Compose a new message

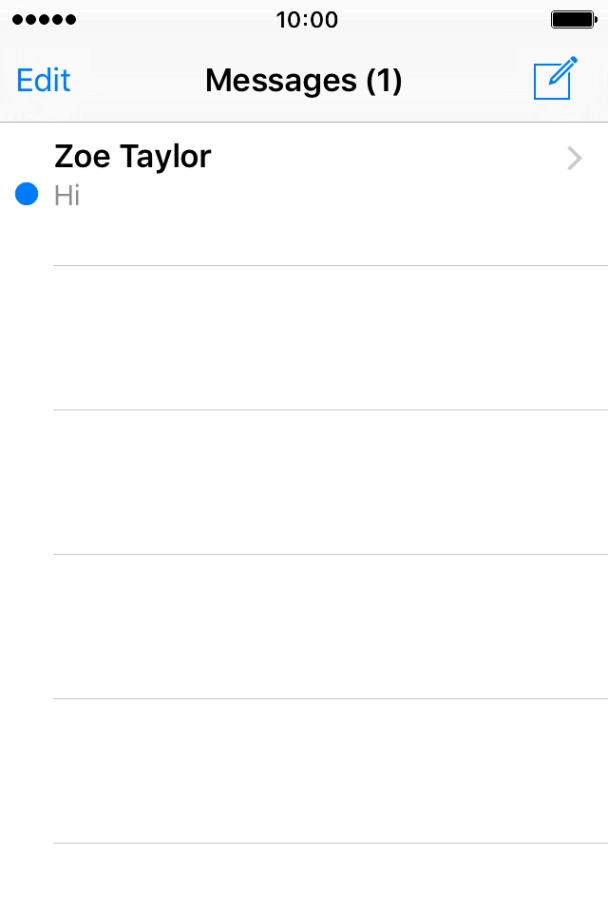coord(554,79)
